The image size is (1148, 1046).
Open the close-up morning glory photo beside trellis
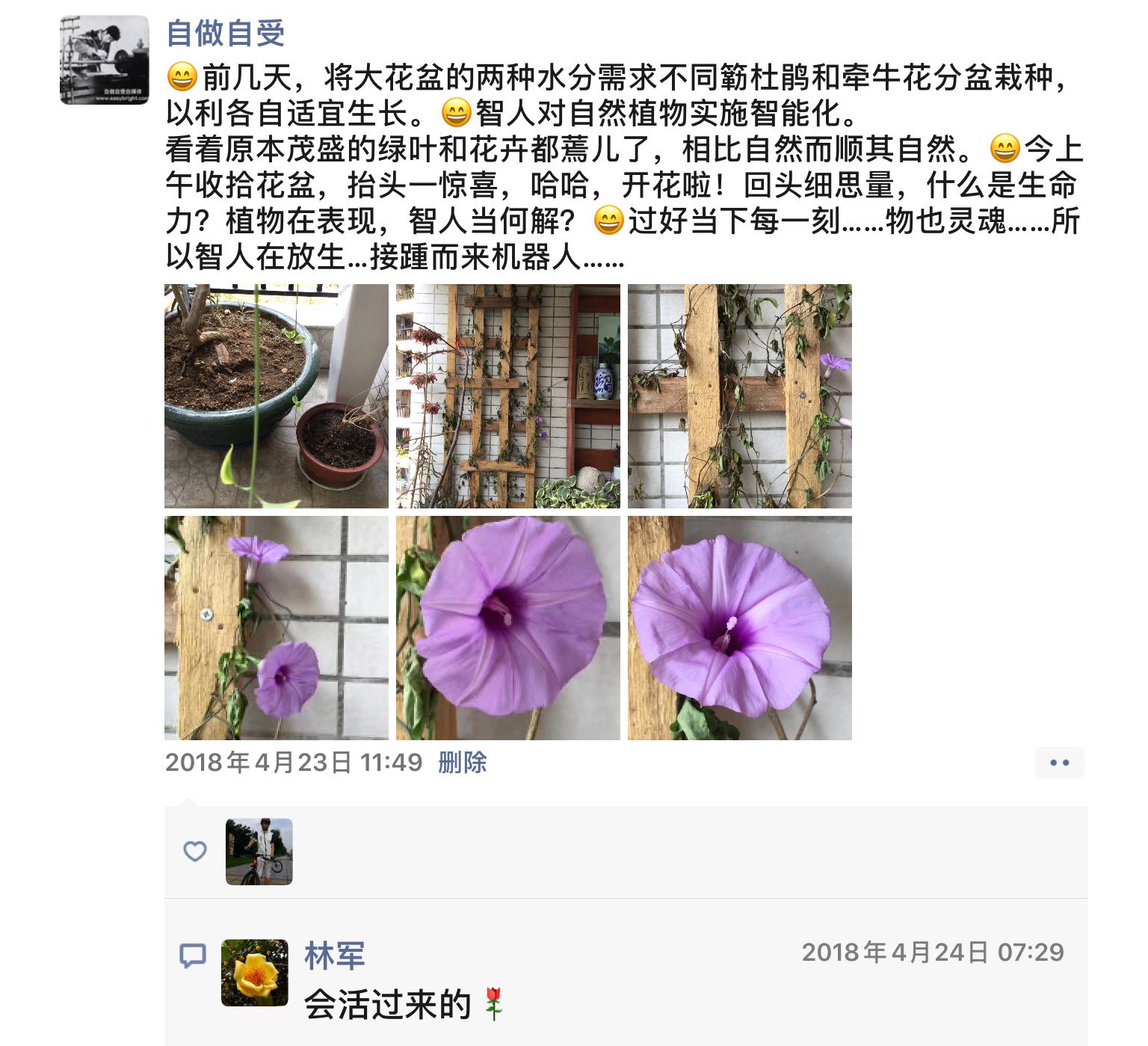507,627
